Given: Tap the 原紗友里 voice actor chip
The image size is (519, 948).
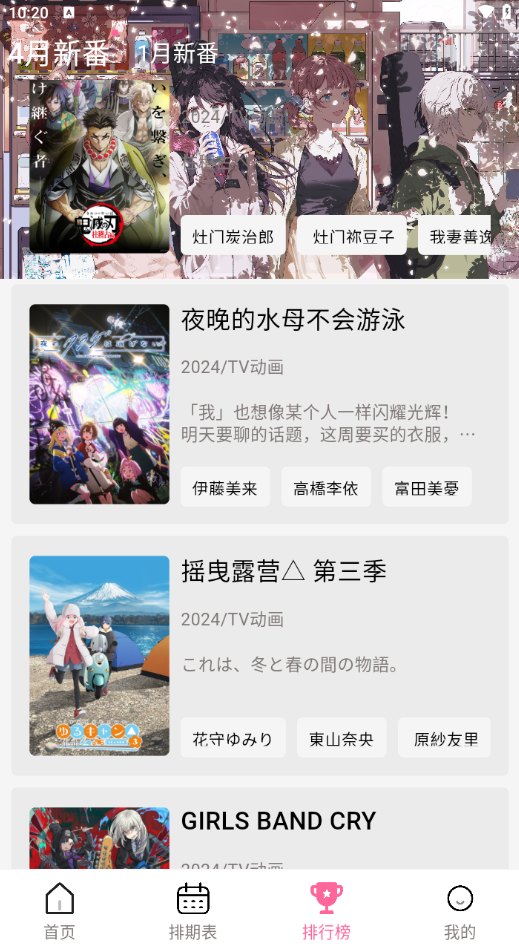Looking at the screenshot, I should point(445,738).
